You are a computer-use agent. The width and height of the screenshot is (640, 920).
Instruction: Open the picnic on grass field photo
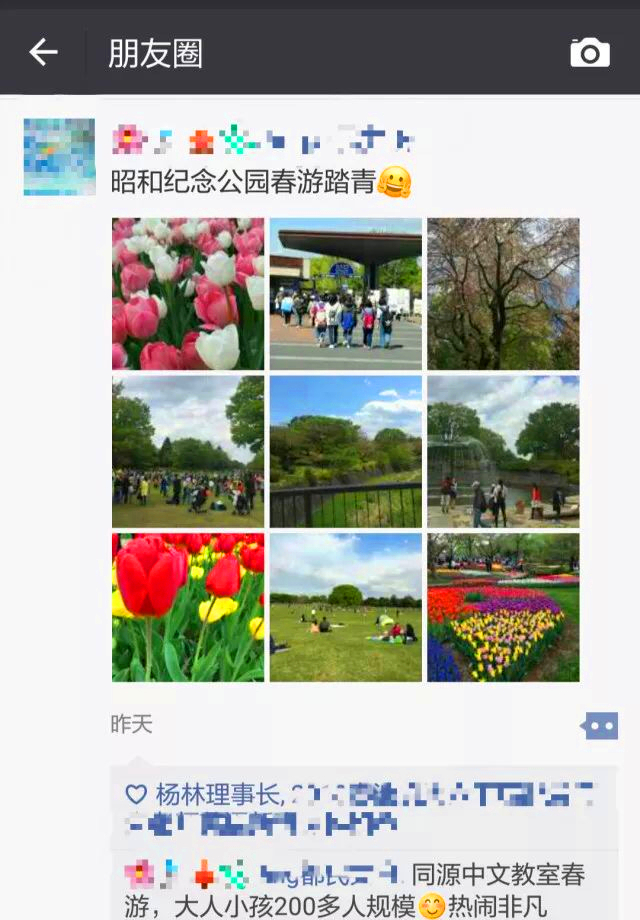point(346,607)
